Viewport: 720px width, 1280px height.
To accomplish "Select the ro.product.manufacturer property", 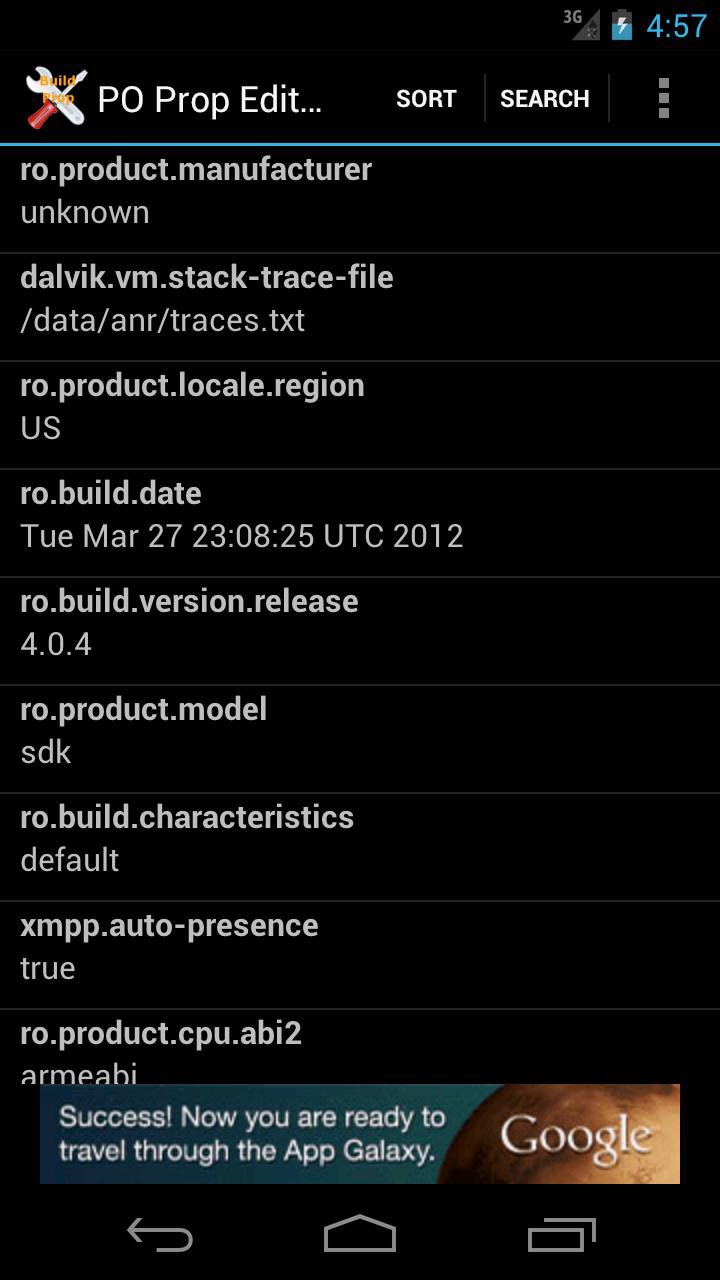I will tap(360, 190).
